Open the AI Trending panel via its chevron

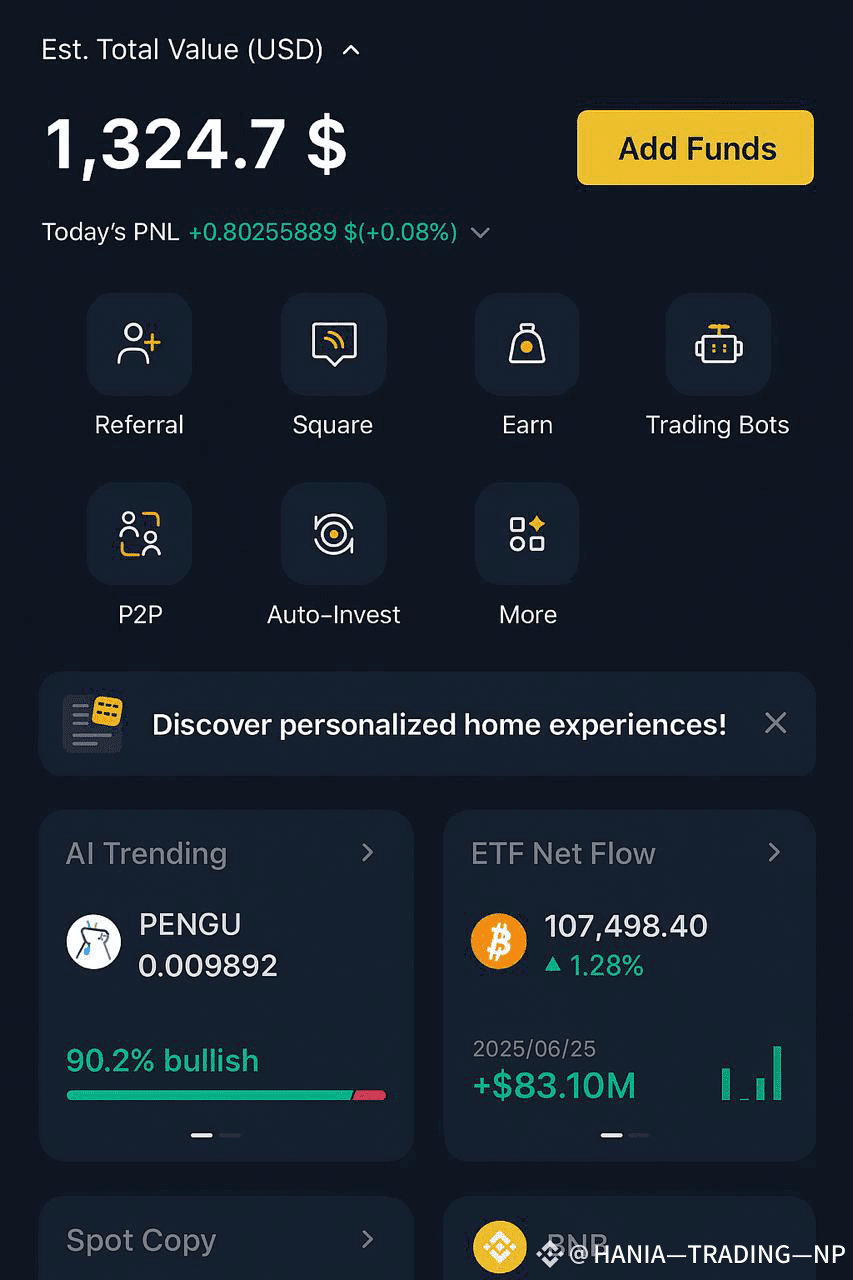click(x=366, y=853)
